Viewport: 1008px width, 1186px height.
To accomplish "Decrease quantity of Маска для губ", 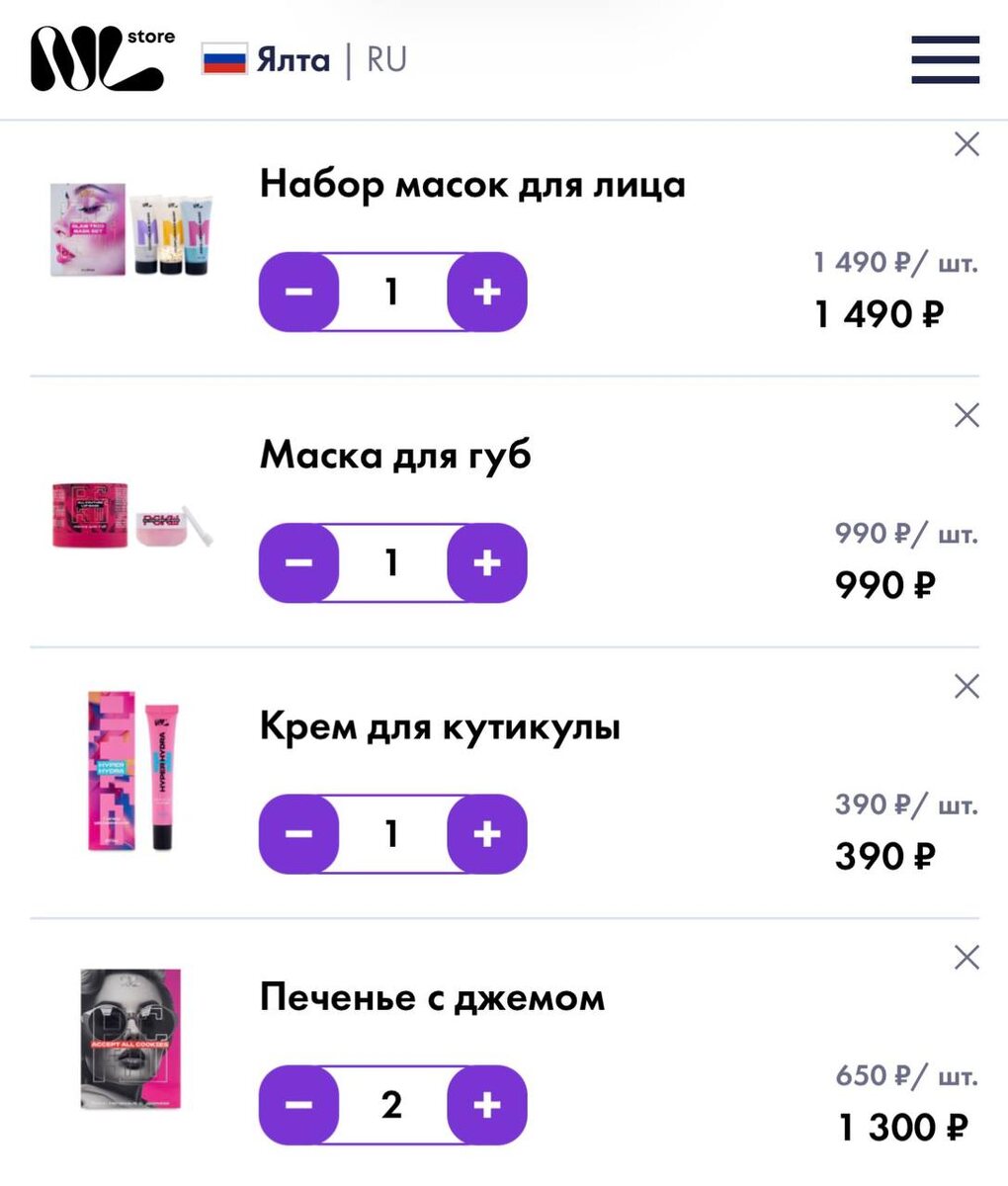I will pos(298,563).
